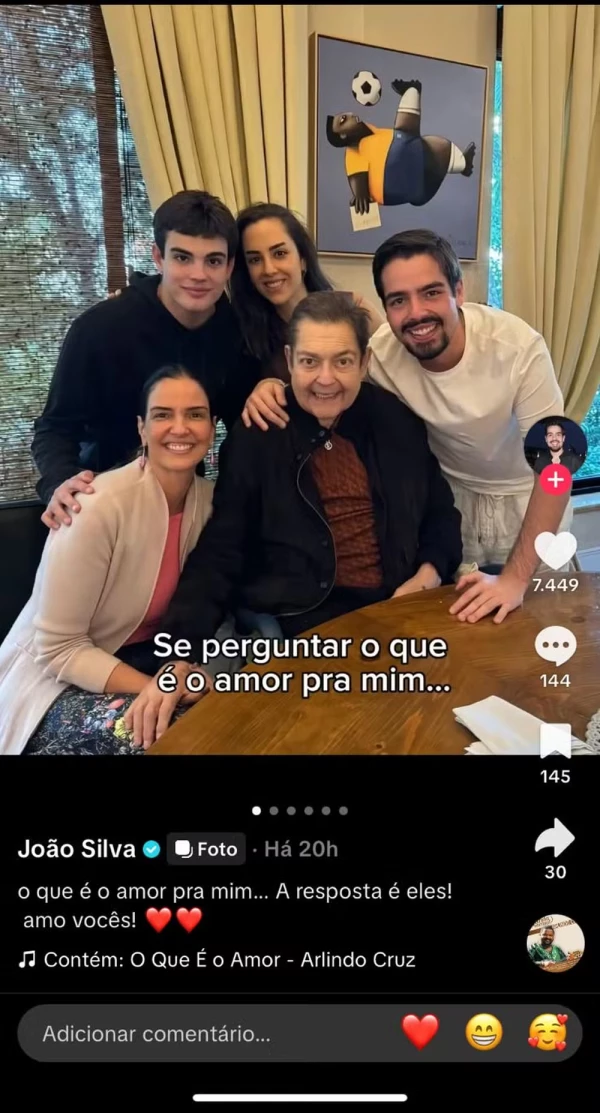Open the sound O Que É o Amor
This screenshot has width=600, height=1113.
(x=217, y=959)
